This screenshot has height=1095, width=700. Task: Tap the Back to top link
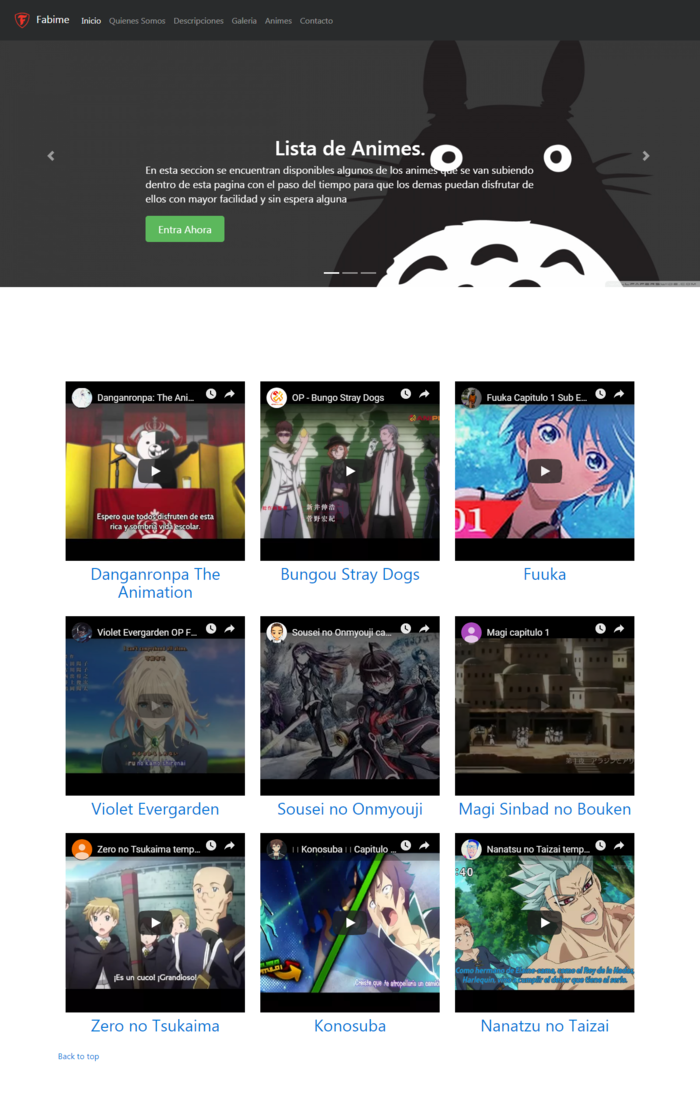(x=78, y=1056)
